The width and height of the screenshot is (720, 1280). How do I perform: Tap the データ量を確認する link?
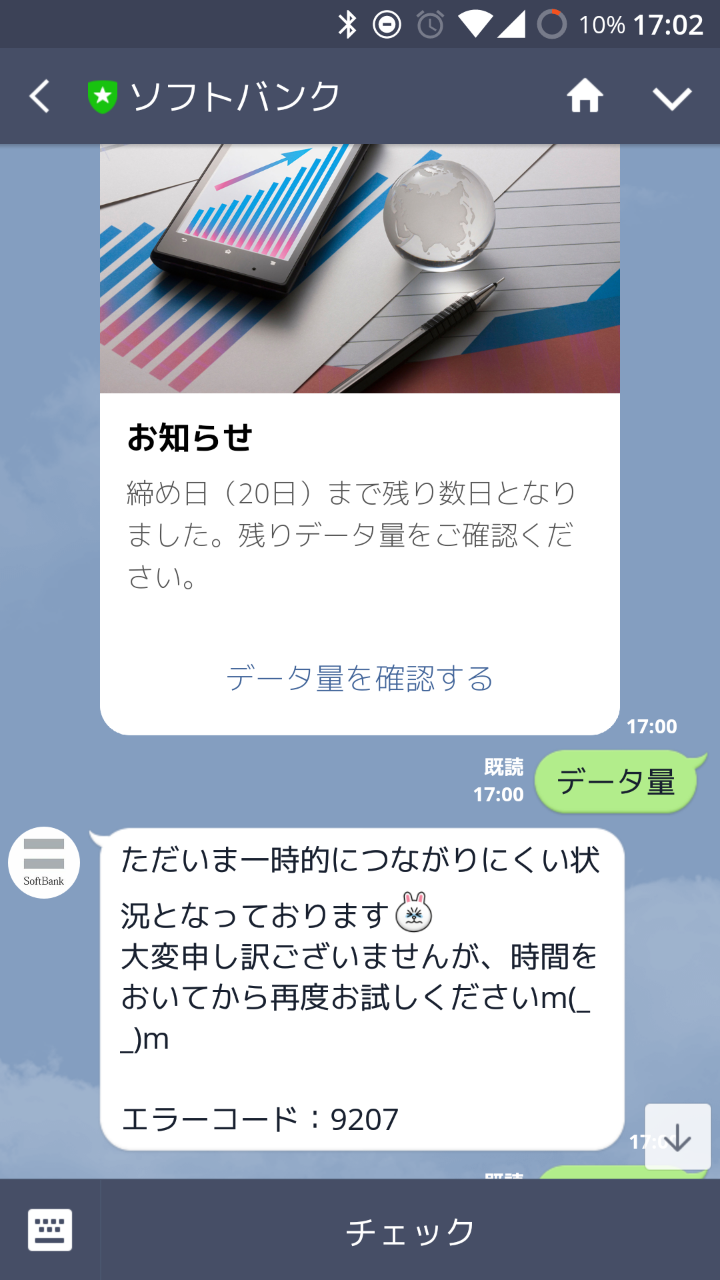coord(360,678)
